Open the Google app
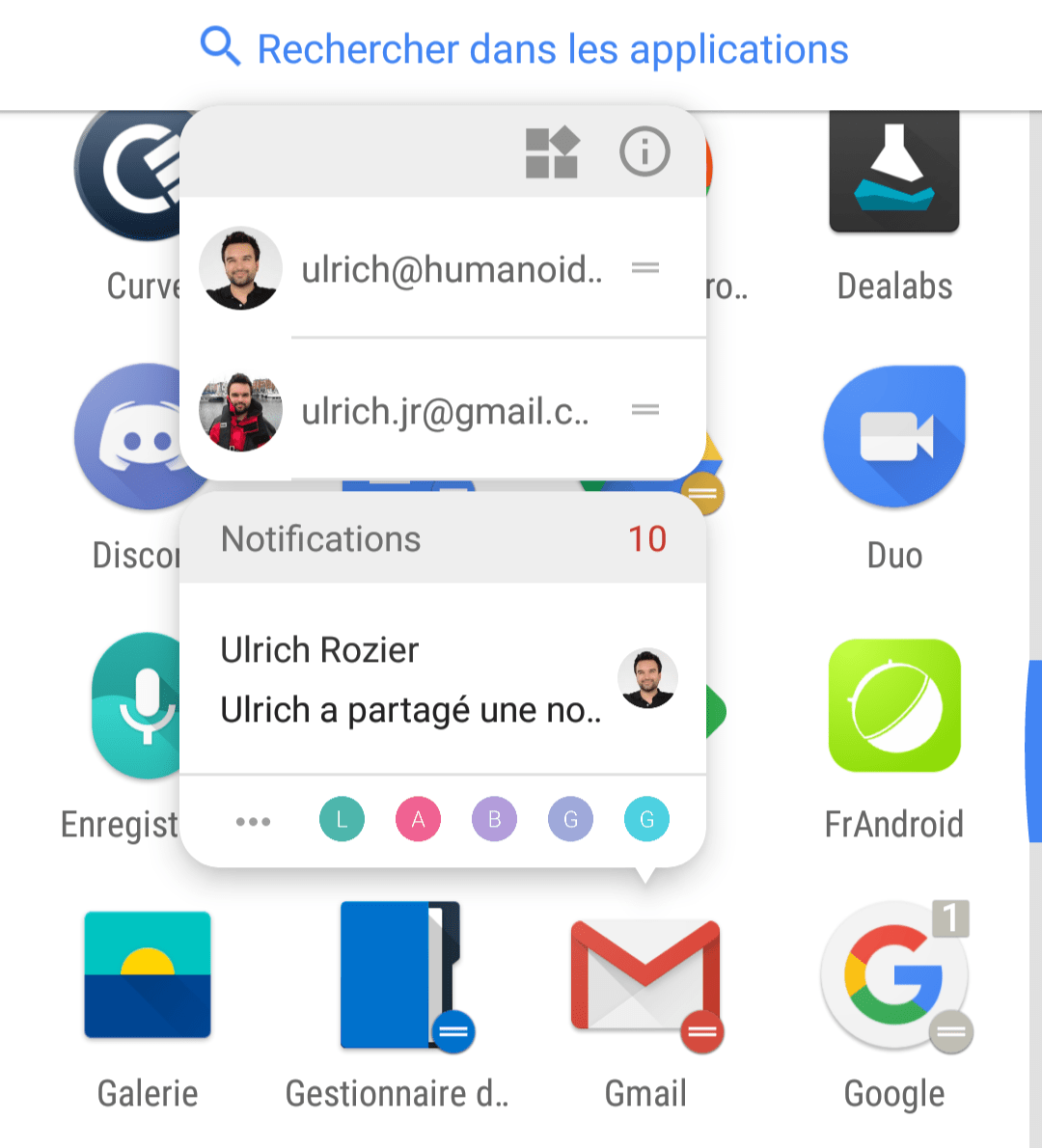1042x1148 pixels. tap(894, 1007)
